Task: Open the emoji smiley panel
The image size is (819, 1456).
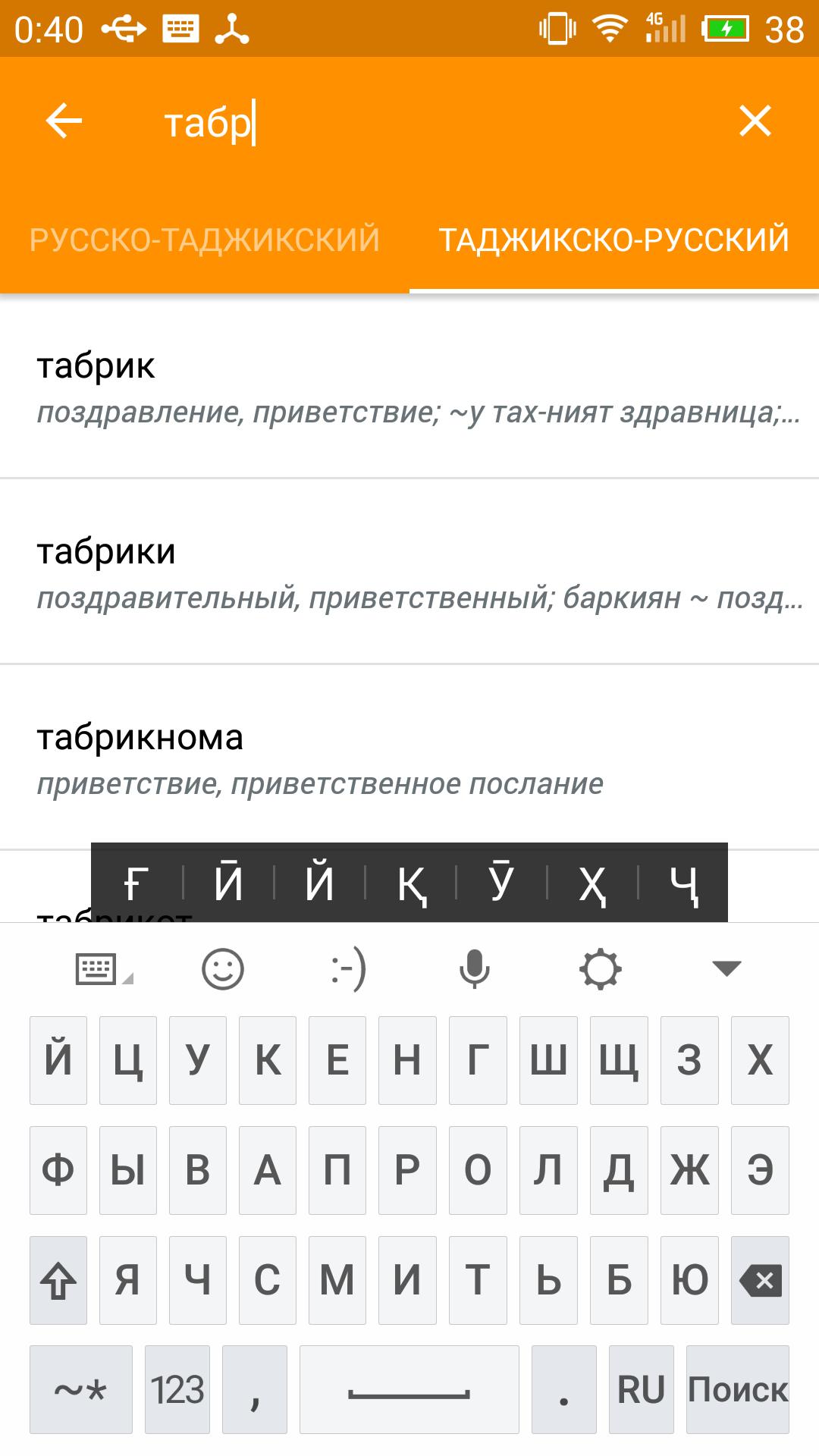Action: (x=223, y=968)
